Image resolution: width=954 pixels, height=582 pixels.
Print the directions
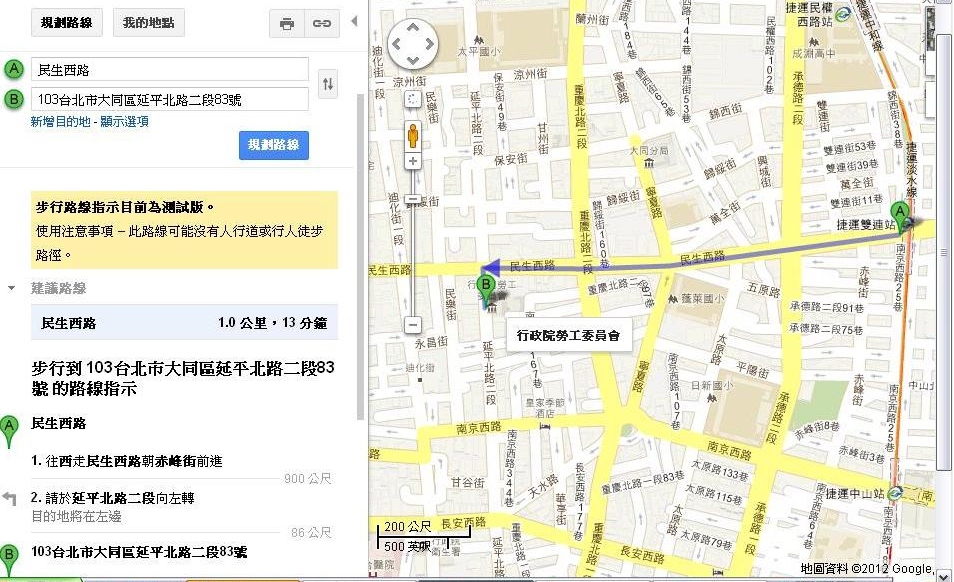[287, 23]
